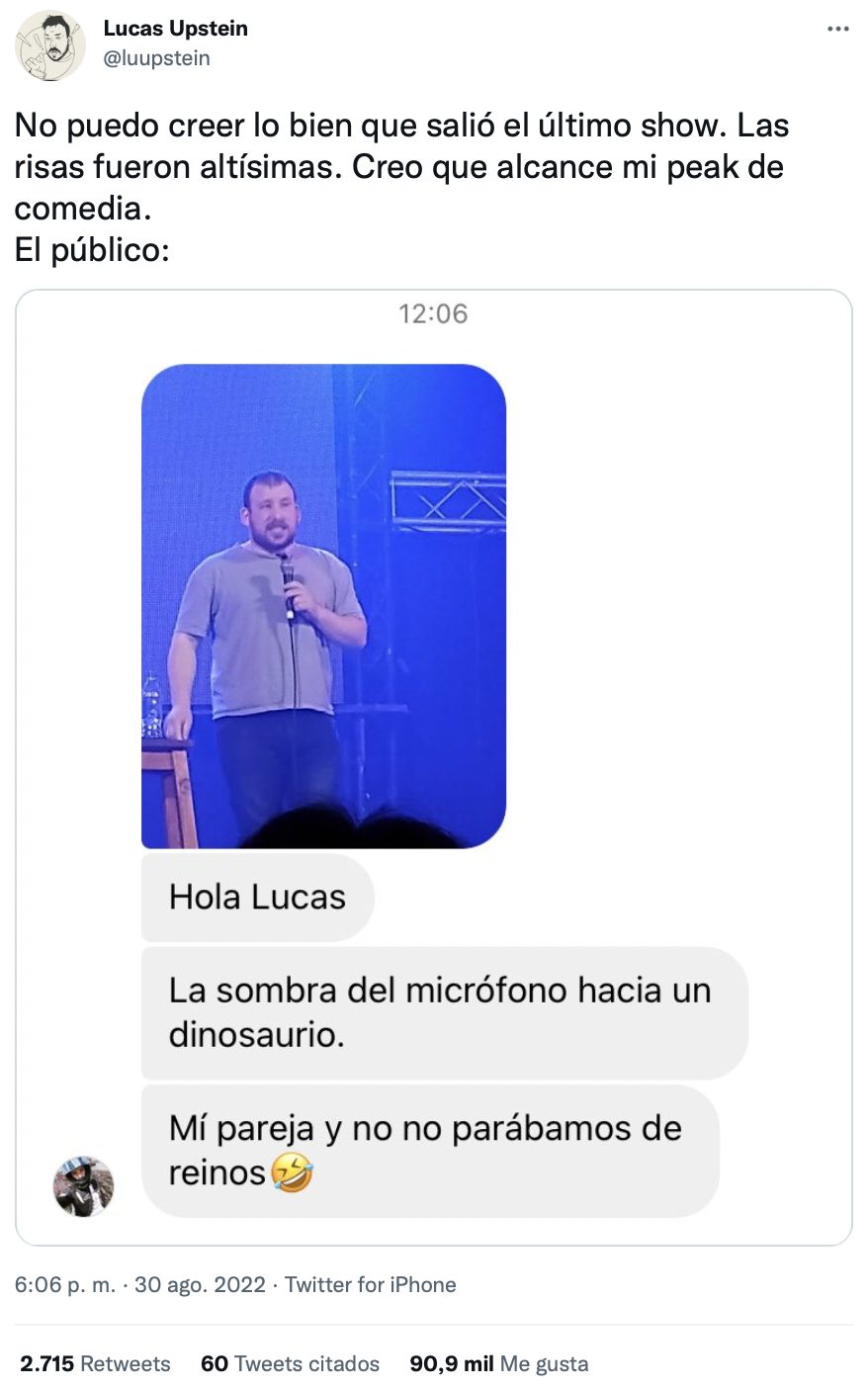Open the tweet's three-dot overflow menu

coord(837,30)
